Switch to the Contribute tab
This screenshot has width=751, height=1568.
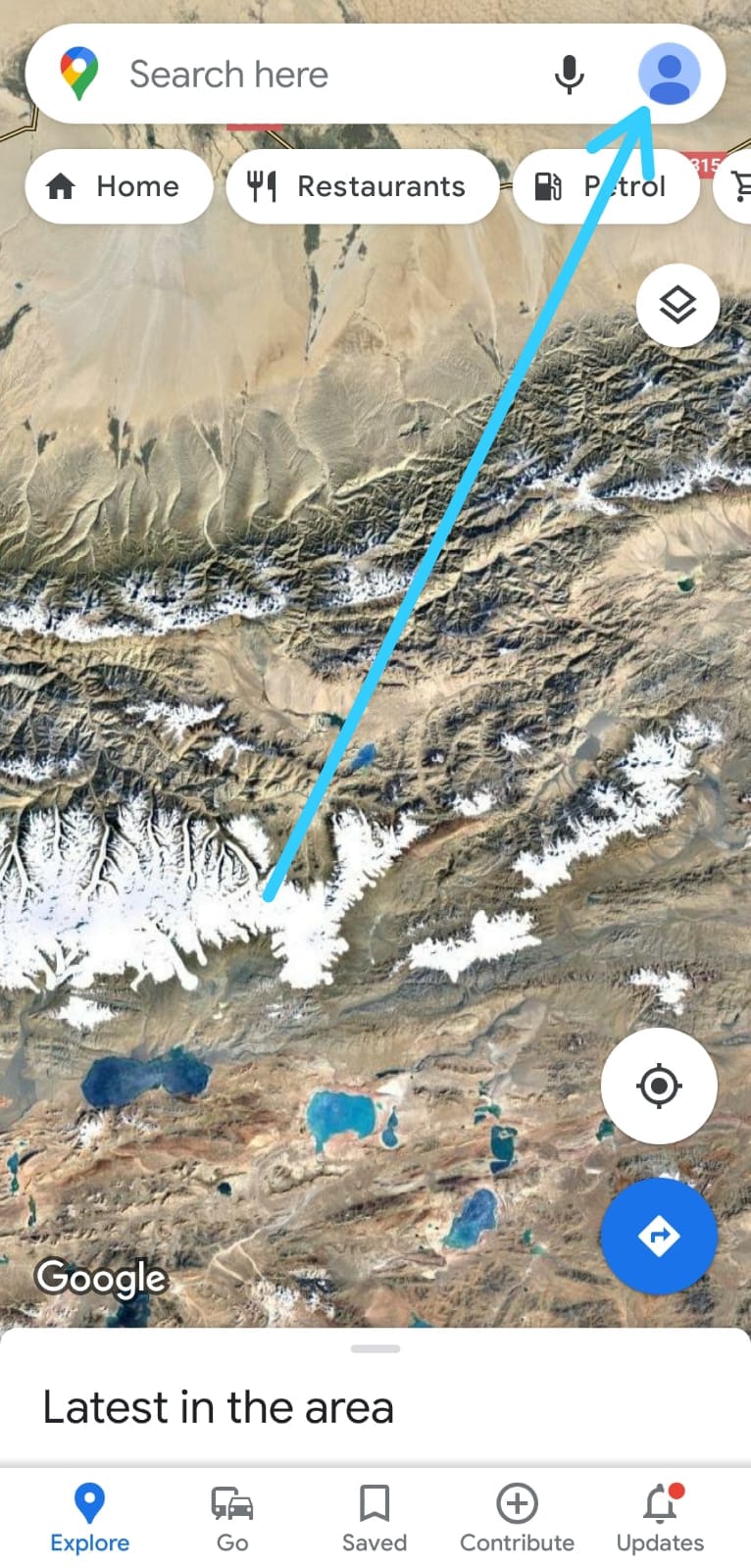[x=517, y=1518]
